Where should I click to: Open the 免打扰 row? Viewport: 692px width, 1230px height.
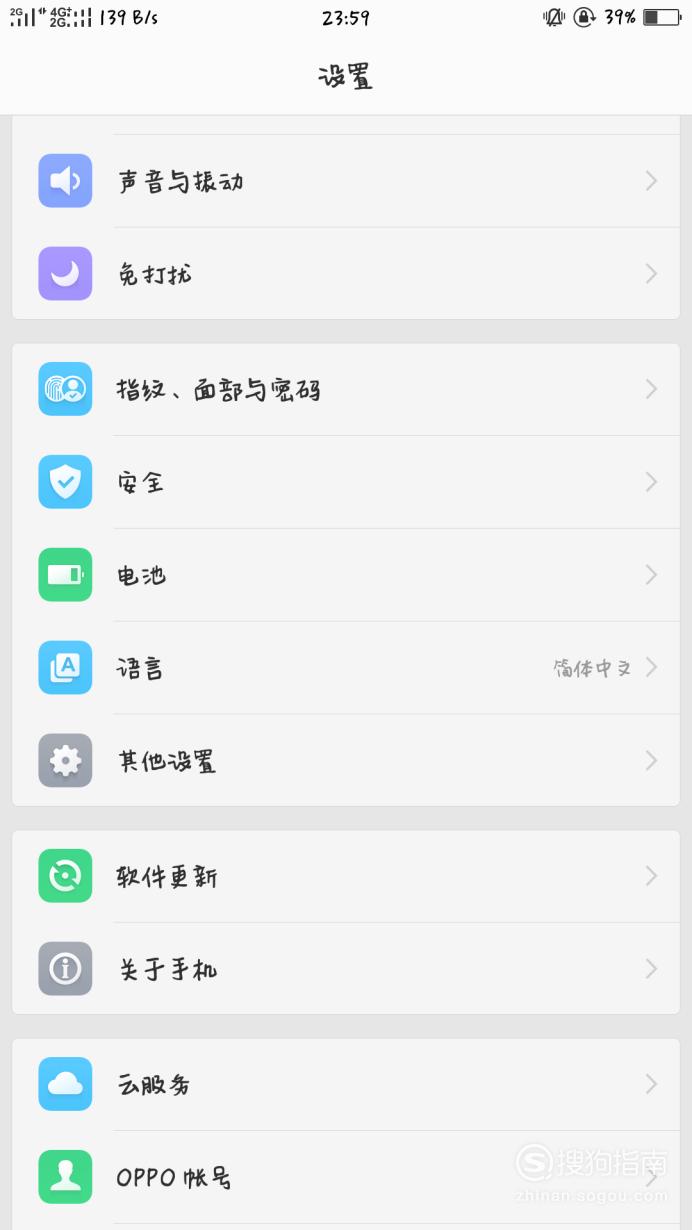tap(346, 273)
